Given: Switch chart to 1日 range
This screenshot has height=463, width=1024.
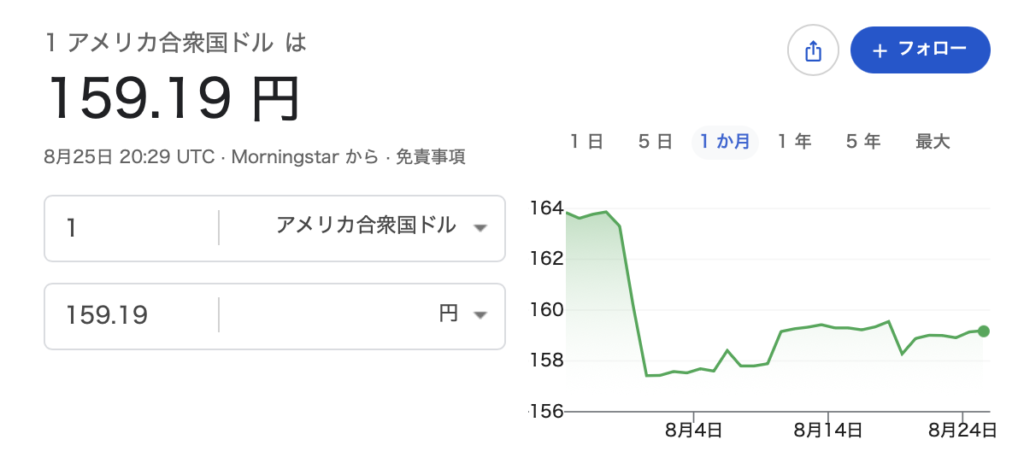Looking at the screenshot, I should pyautogui.click(x=586, y=141).
